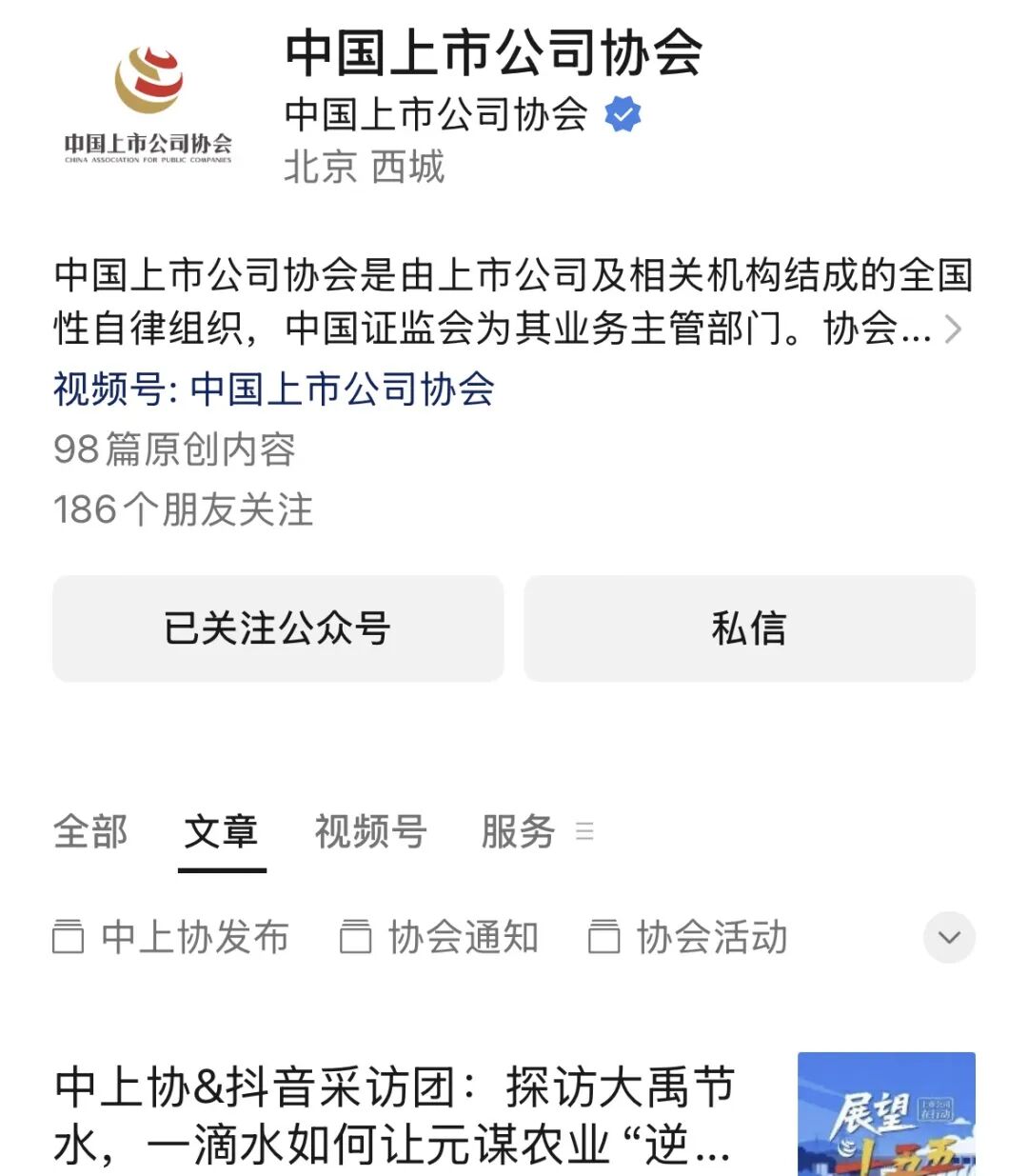Tap the 已关注公众号 button
The height and width of the screenshot is (1176, 1028).
[278, 628]
